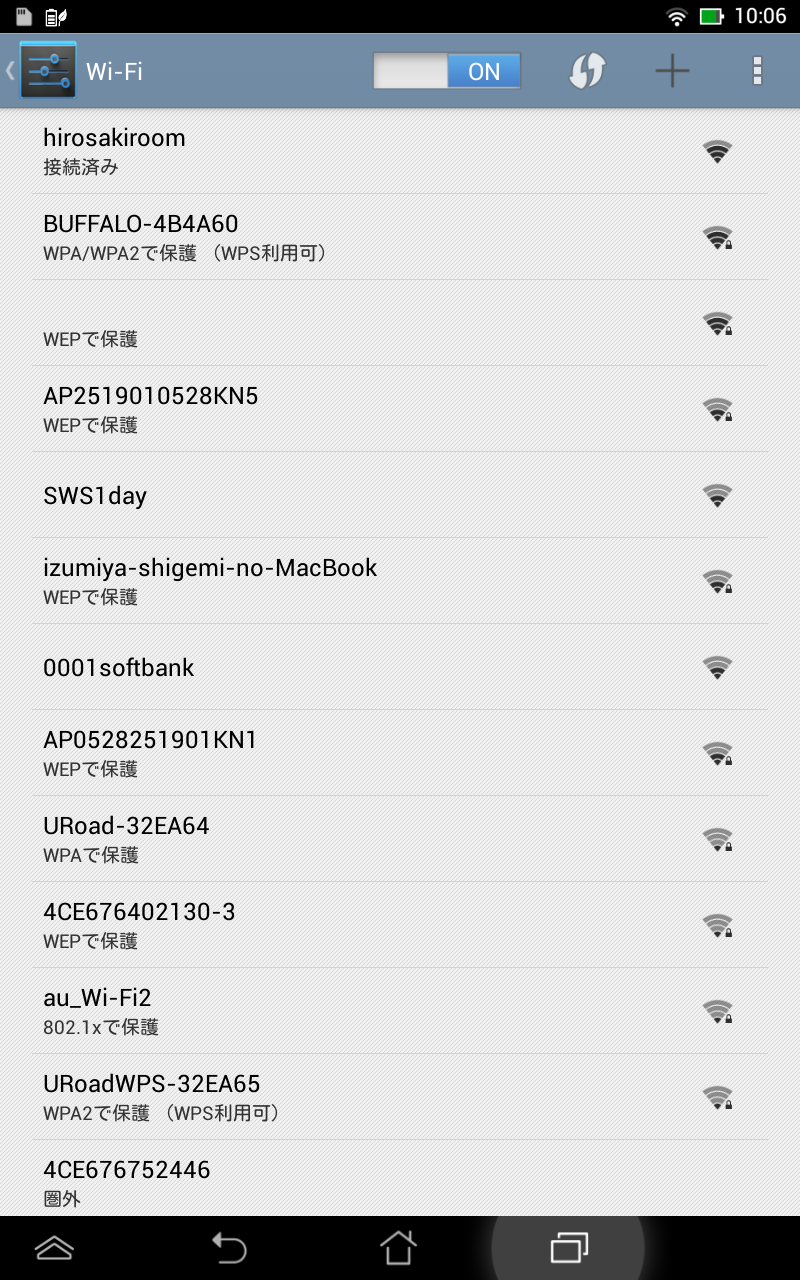Open the overflow menu

(757, 71)
